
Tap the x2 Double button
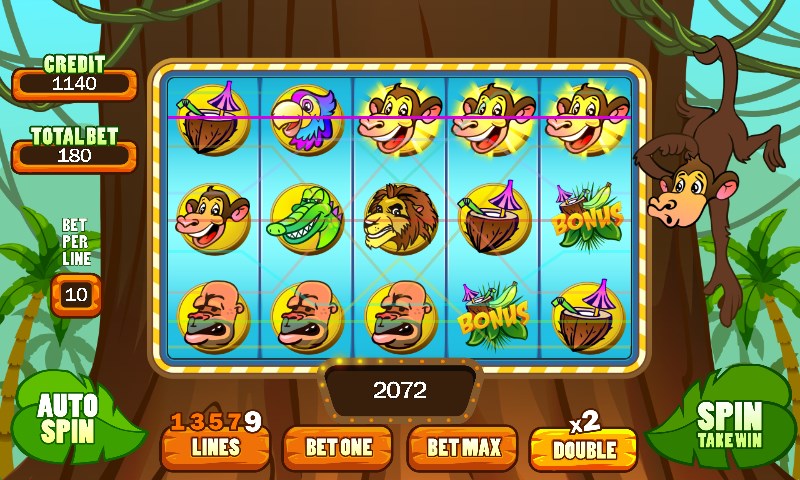(x=584, y=448)
